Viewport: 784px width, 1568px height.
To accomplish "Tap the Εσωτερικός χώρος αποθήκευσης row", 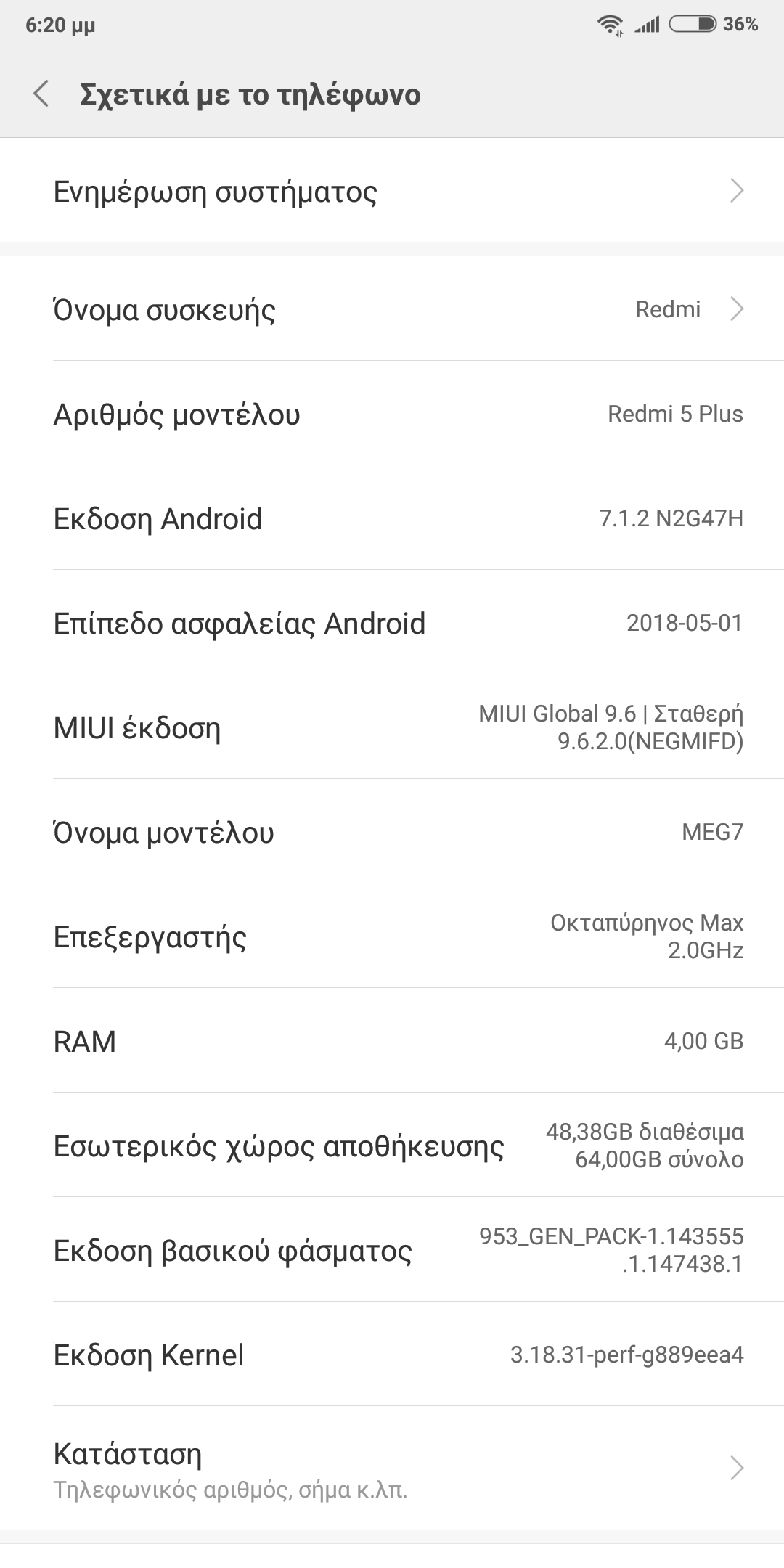I will click(x=392, y=1146).
